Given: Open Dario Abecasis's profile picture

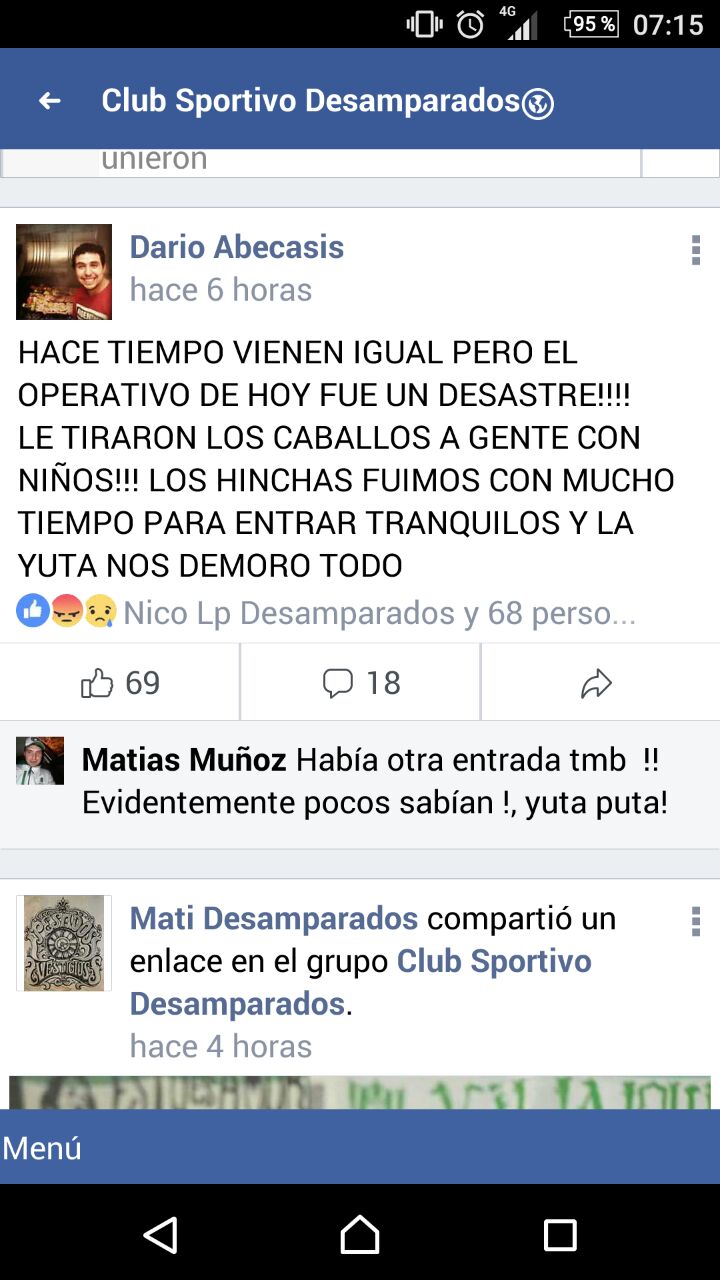Looking at the screenshot, I should tap(64, 272).
